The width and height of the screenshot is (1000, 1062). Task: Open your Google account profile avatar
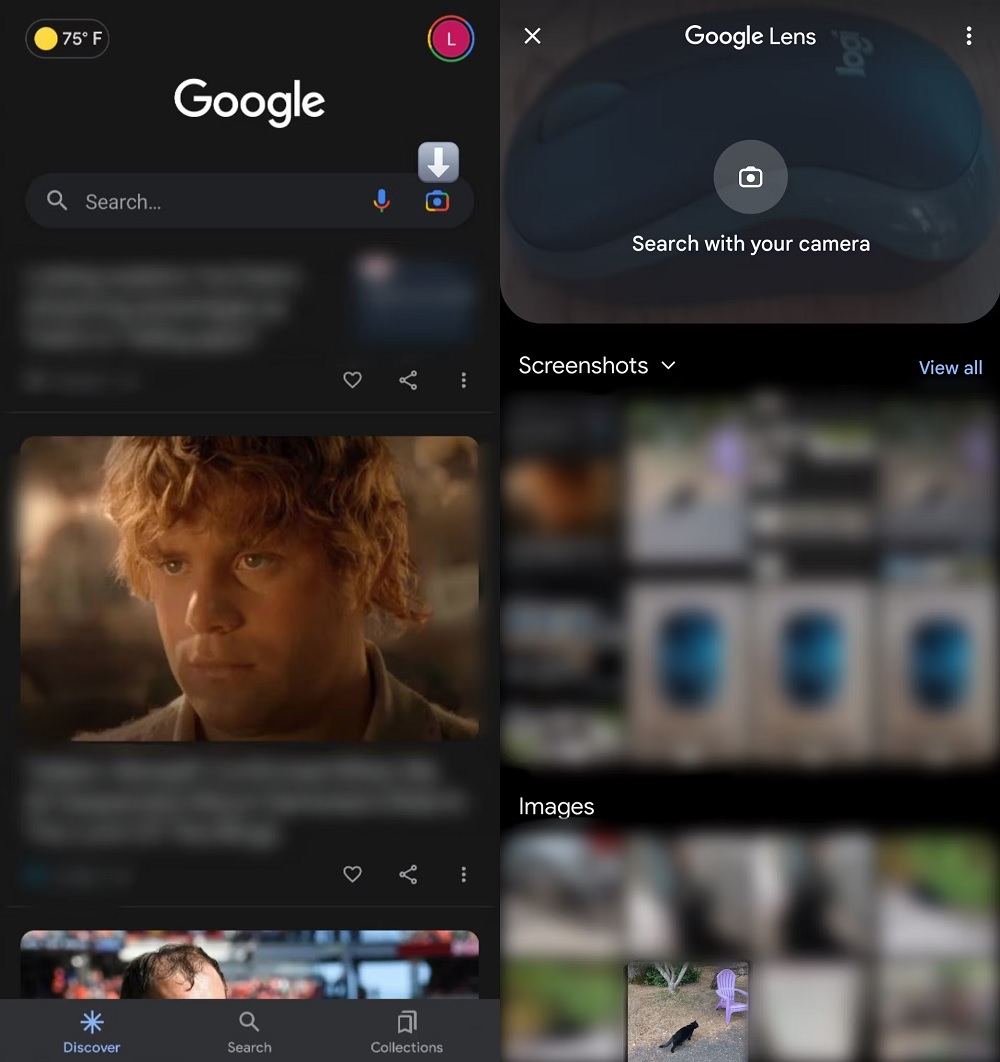451,38
